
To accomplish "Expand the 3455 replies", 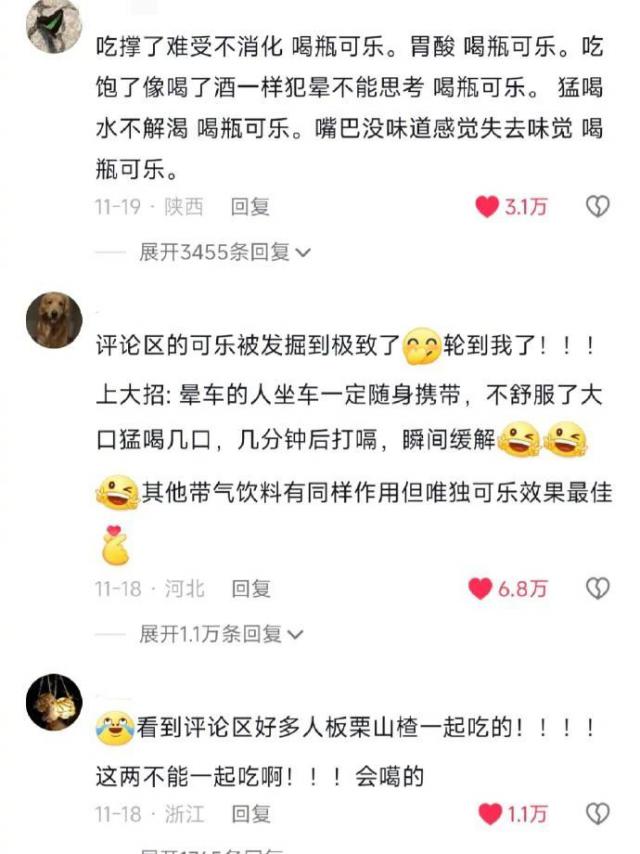I will point(225,252).
